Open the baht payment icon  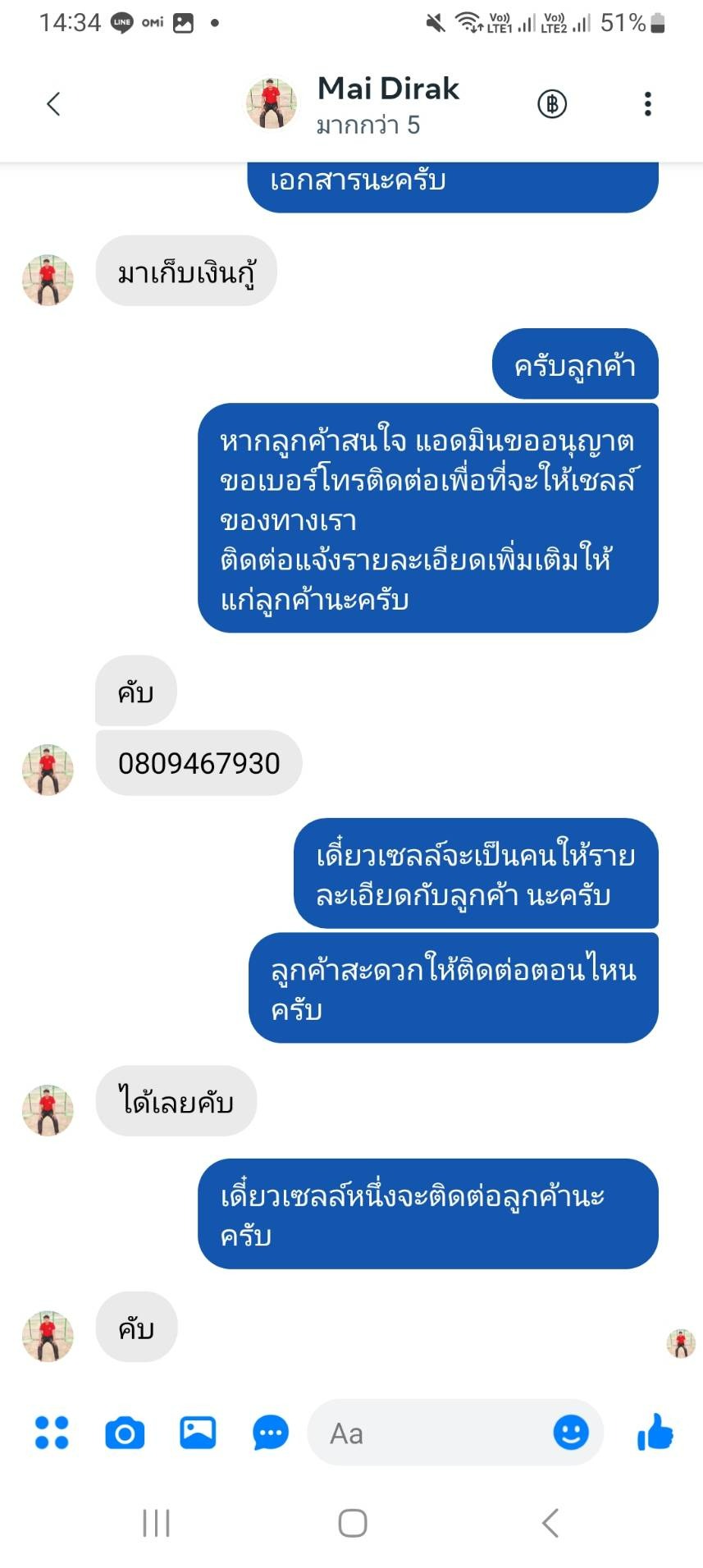coord(552,104)
